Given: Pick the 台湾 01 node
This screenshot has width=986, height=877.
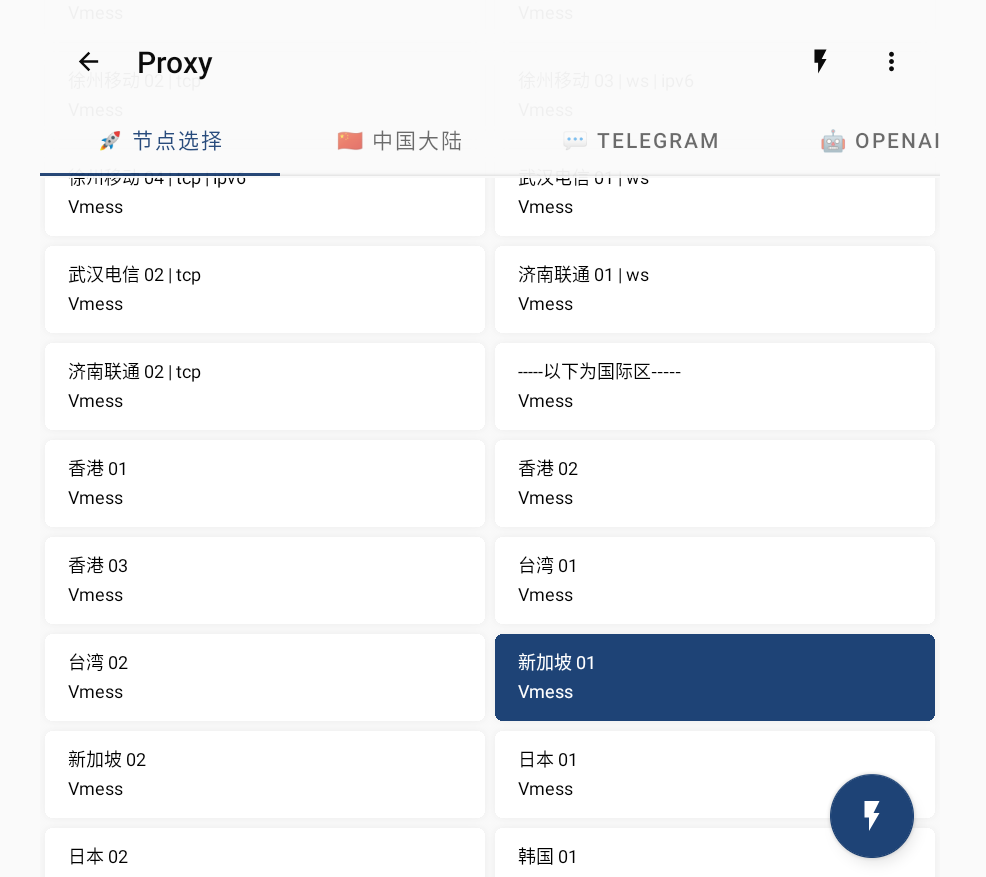Looking at the screenshot, I should (715, 580).
